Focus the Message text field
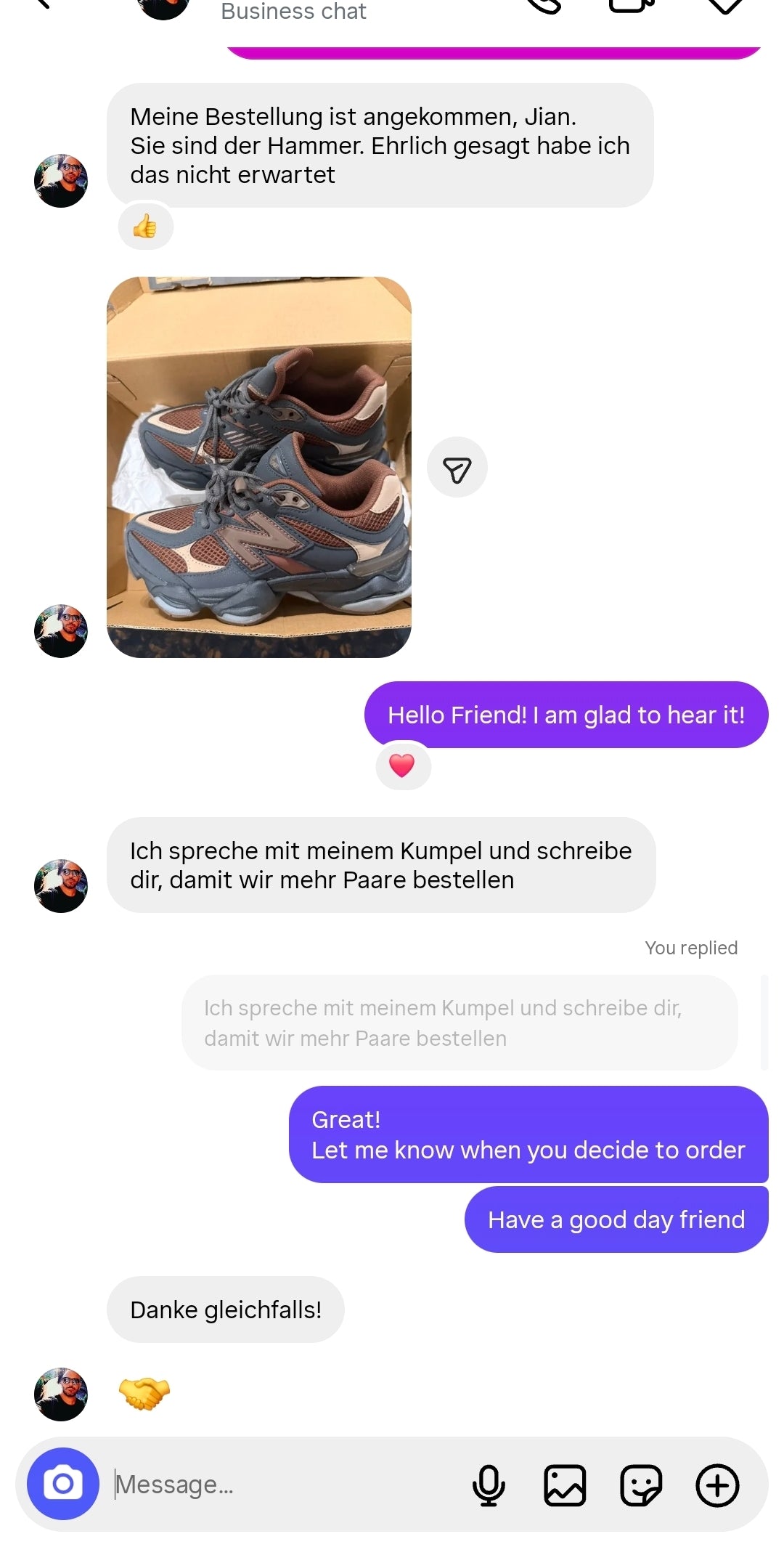 pyautogui.click(x=283, y=1485)
